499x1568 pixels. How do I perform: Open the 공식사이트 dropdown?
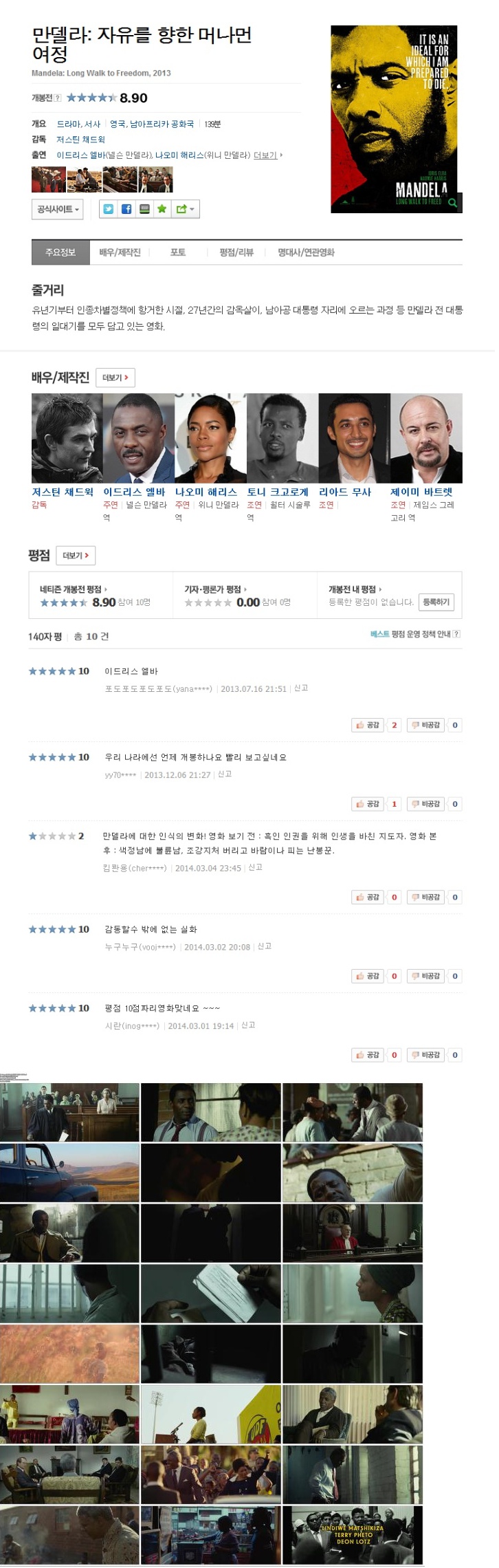click(58, 209)
